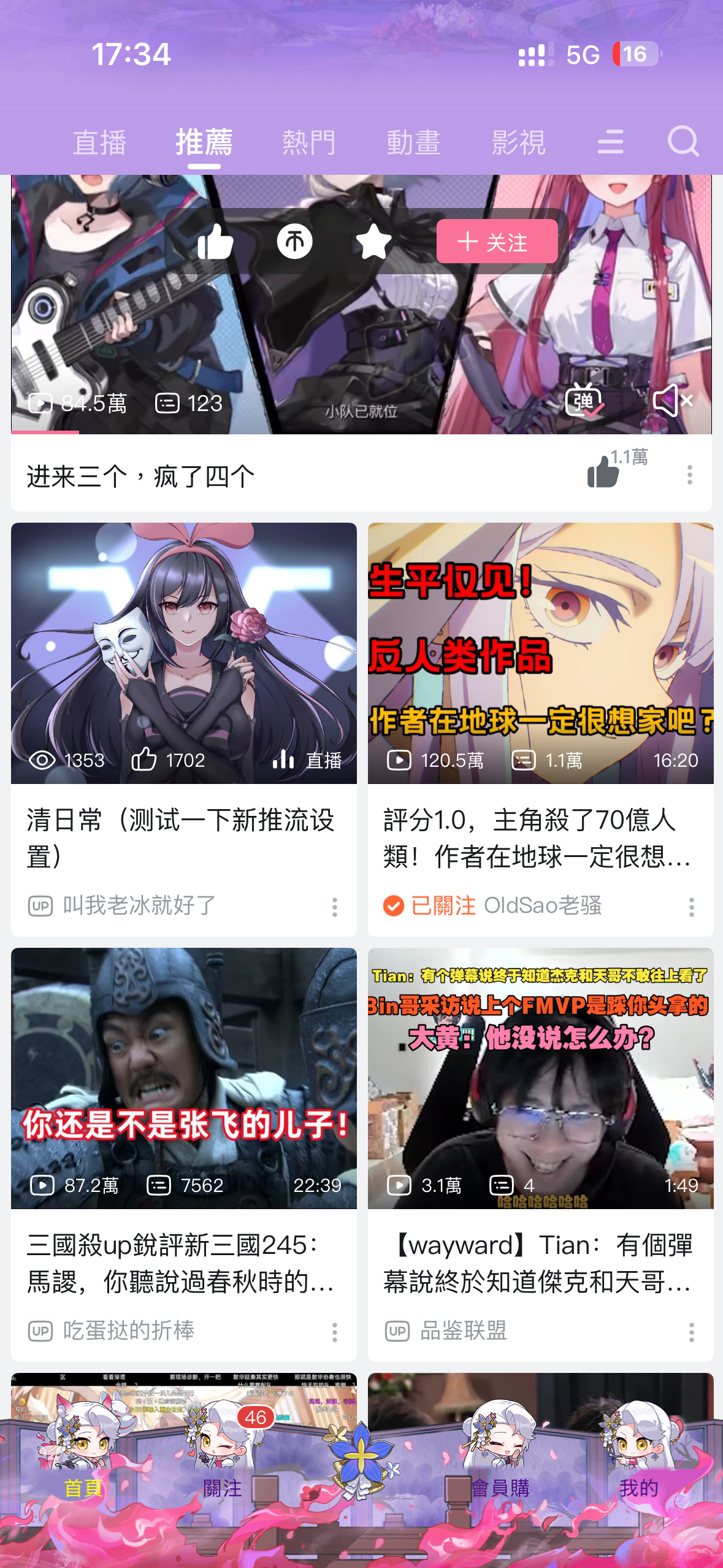Switch to the 動畫 tab
The width and height of the screenshot is (723, 1568).
[x=413, y=143]
